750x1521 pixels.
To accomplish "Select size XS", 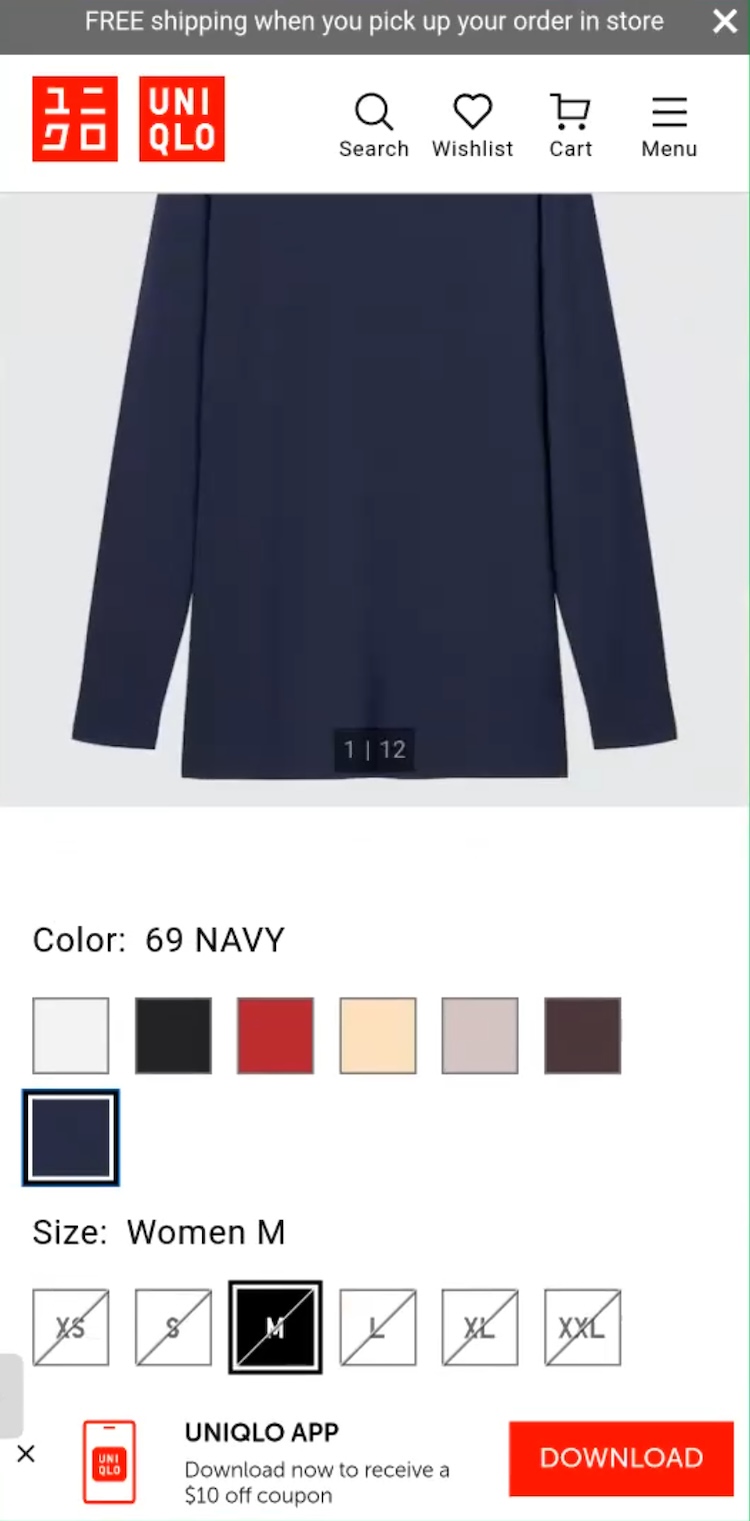I will [x=71, y=1327].
